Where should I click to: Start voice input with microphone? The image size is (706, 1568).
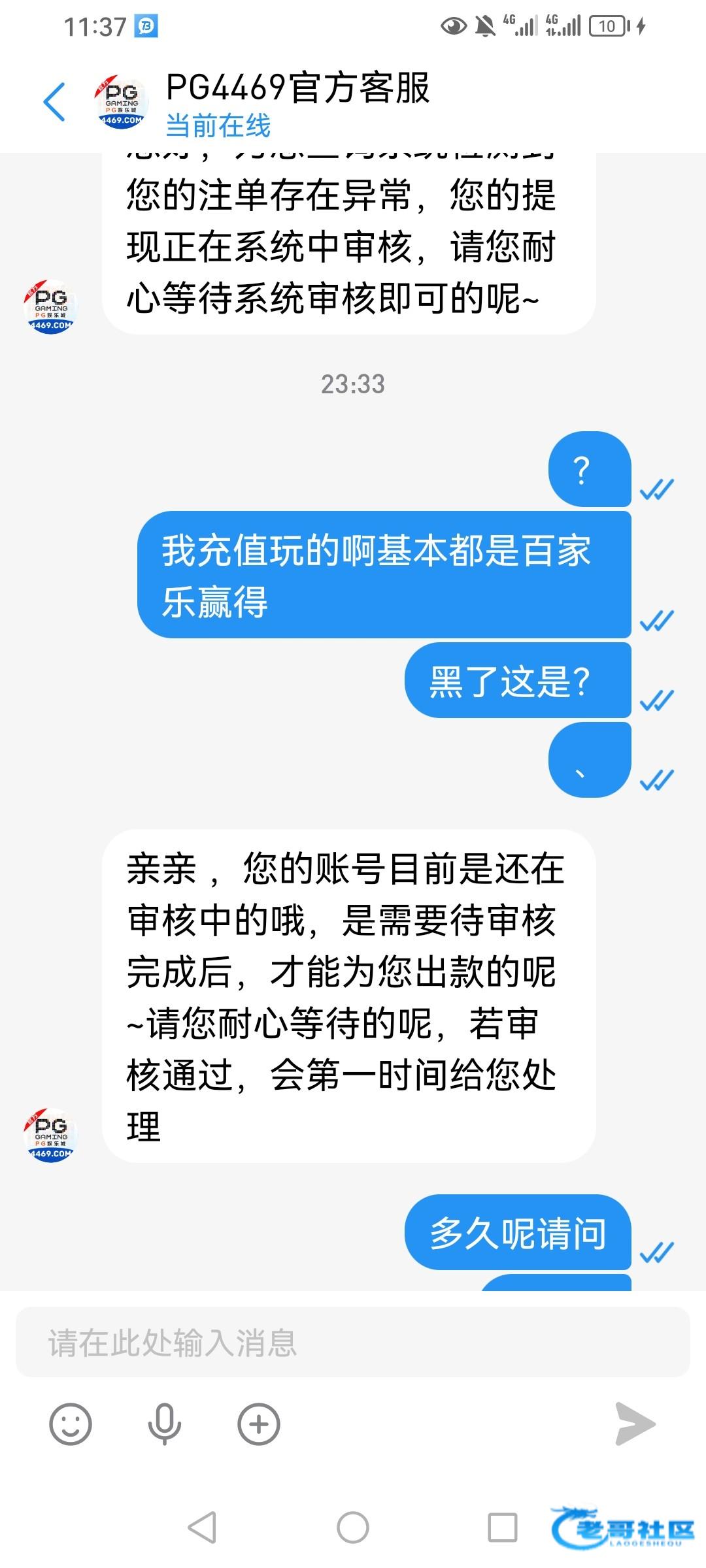[x=164, y=1424]
